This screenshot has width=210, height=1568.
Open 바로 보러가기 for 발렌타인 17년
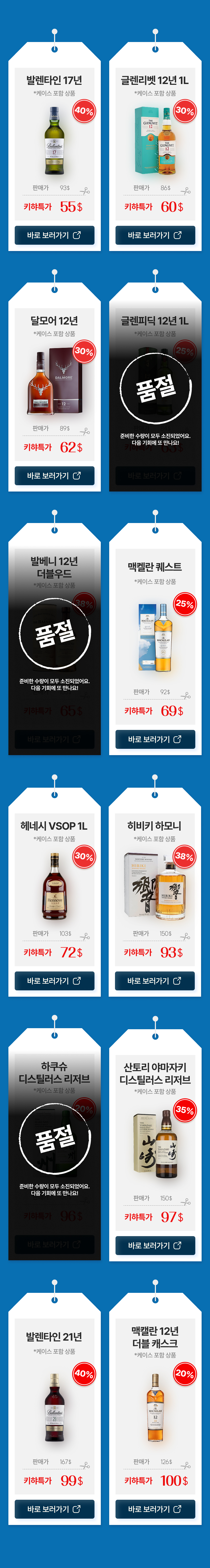(x=54, y=235)
